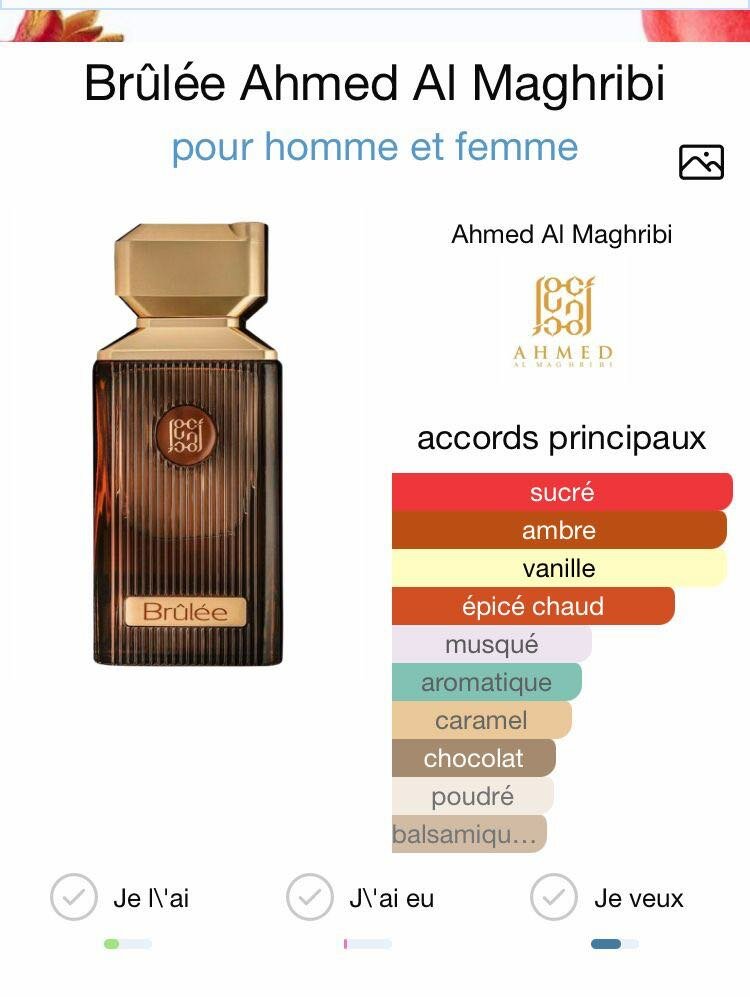
Task: Check the "J'ai eu" option
Action: click(x=310, y=898)
